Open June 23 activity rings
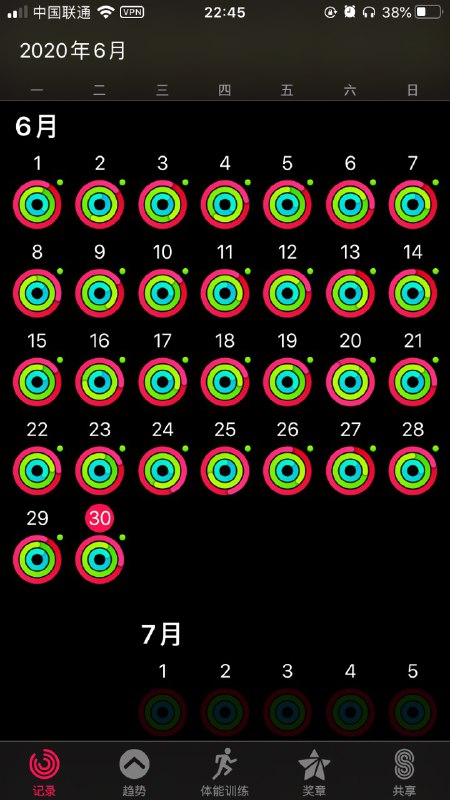Screen dimensions: 450x800 [x=99, y=470]
